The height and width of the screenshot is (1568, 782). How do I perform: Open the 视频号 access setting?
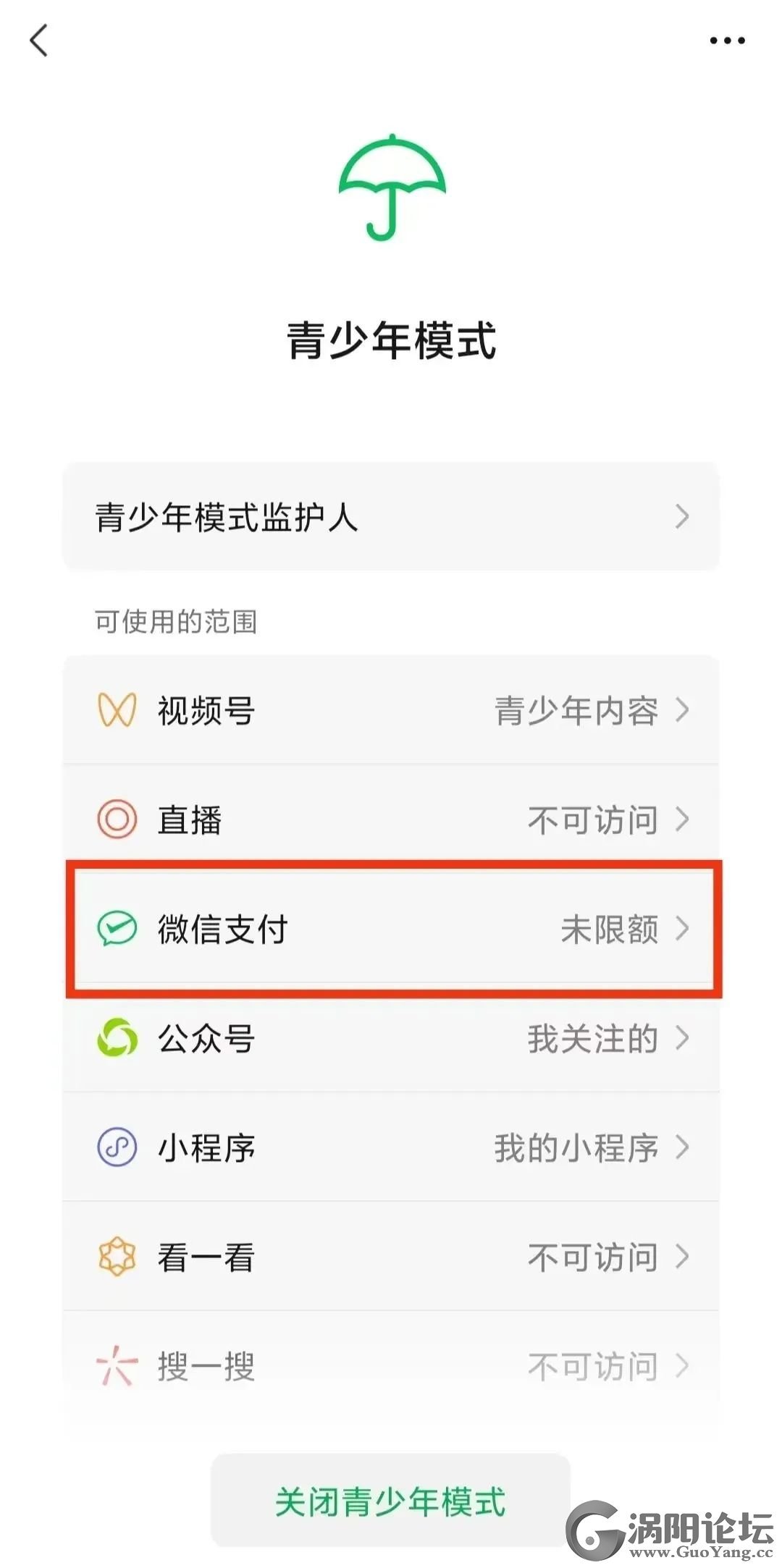[391, 709]
